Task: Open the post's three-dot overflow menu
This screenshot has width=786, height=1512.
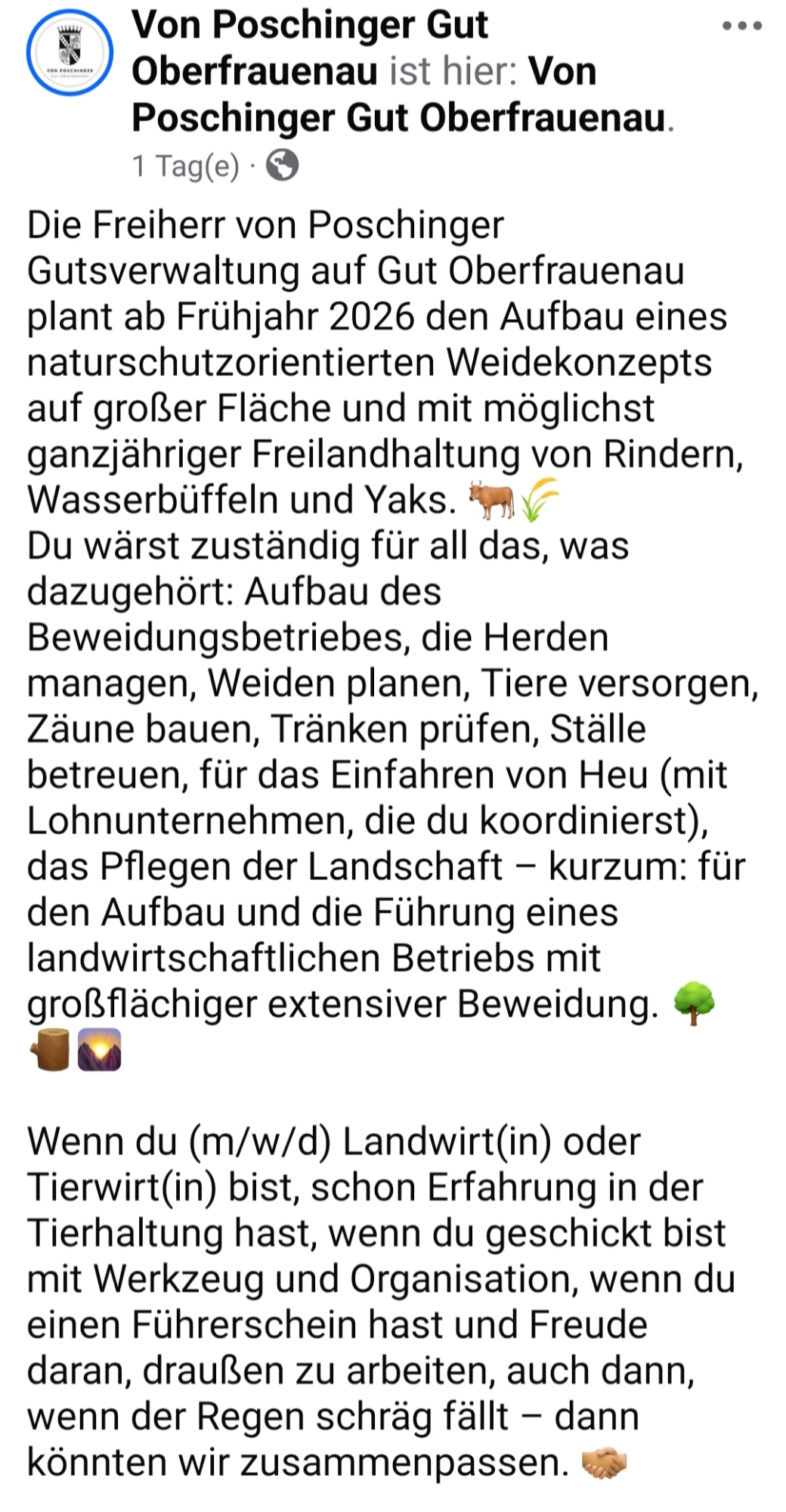Action: point(741,26)
